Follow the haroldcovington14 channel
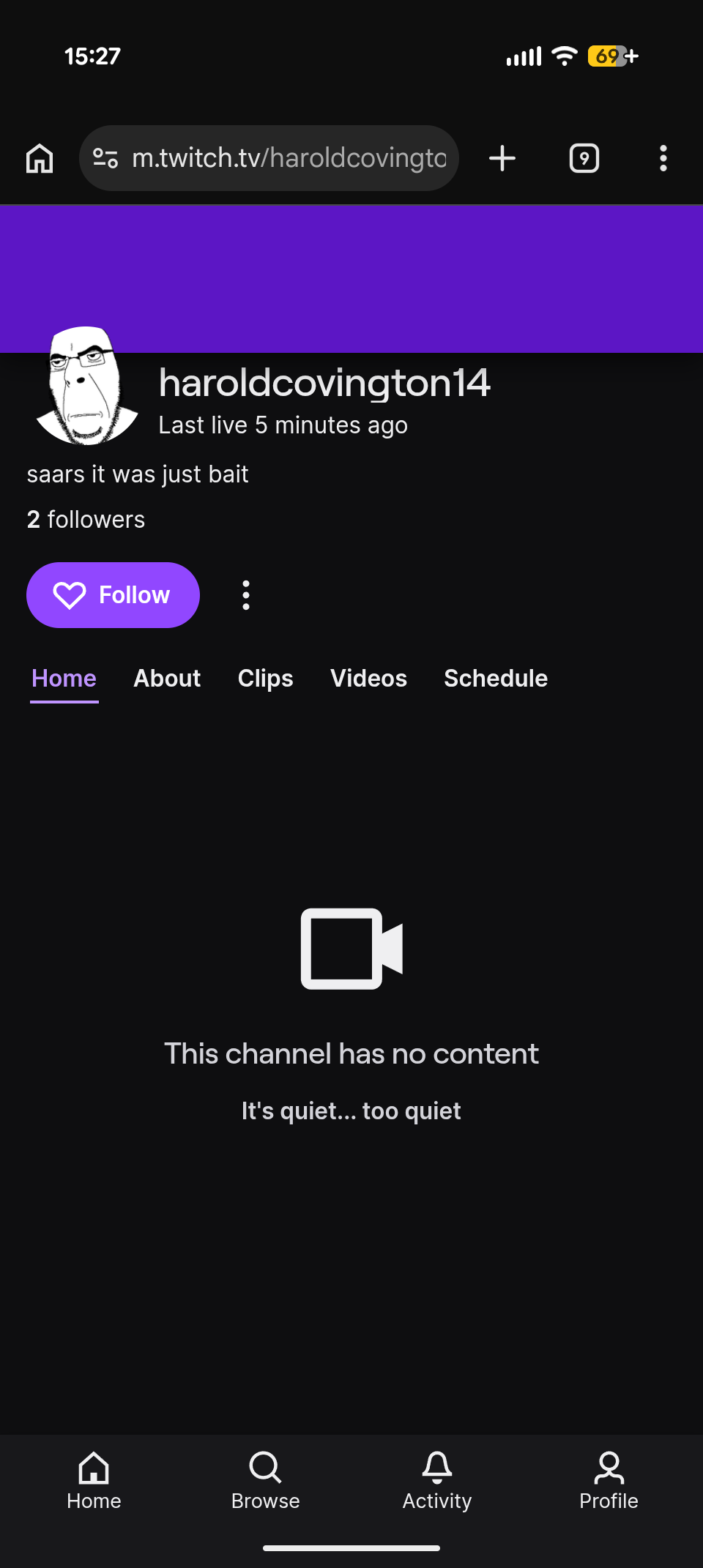Screen dimensions: 703x1568 (x=113, y=595)
